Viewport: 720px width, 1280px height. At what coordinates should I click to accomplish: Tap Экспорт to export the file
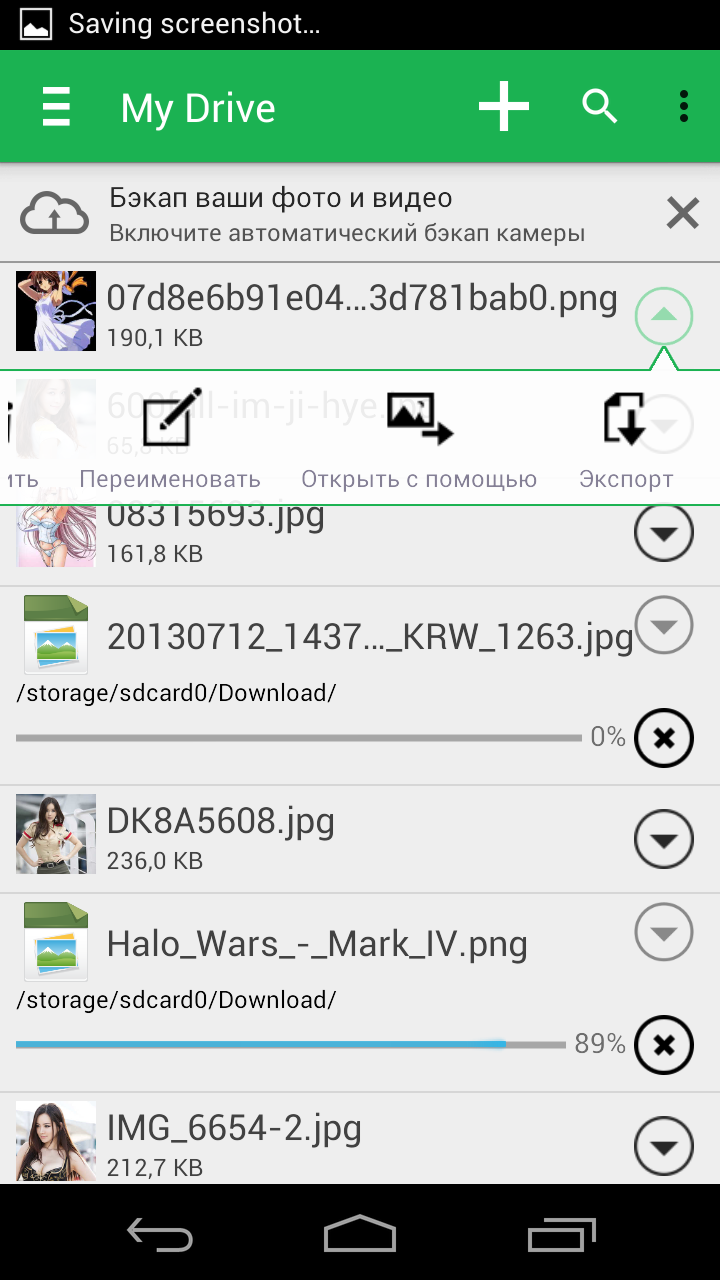[x=626, y=439]
